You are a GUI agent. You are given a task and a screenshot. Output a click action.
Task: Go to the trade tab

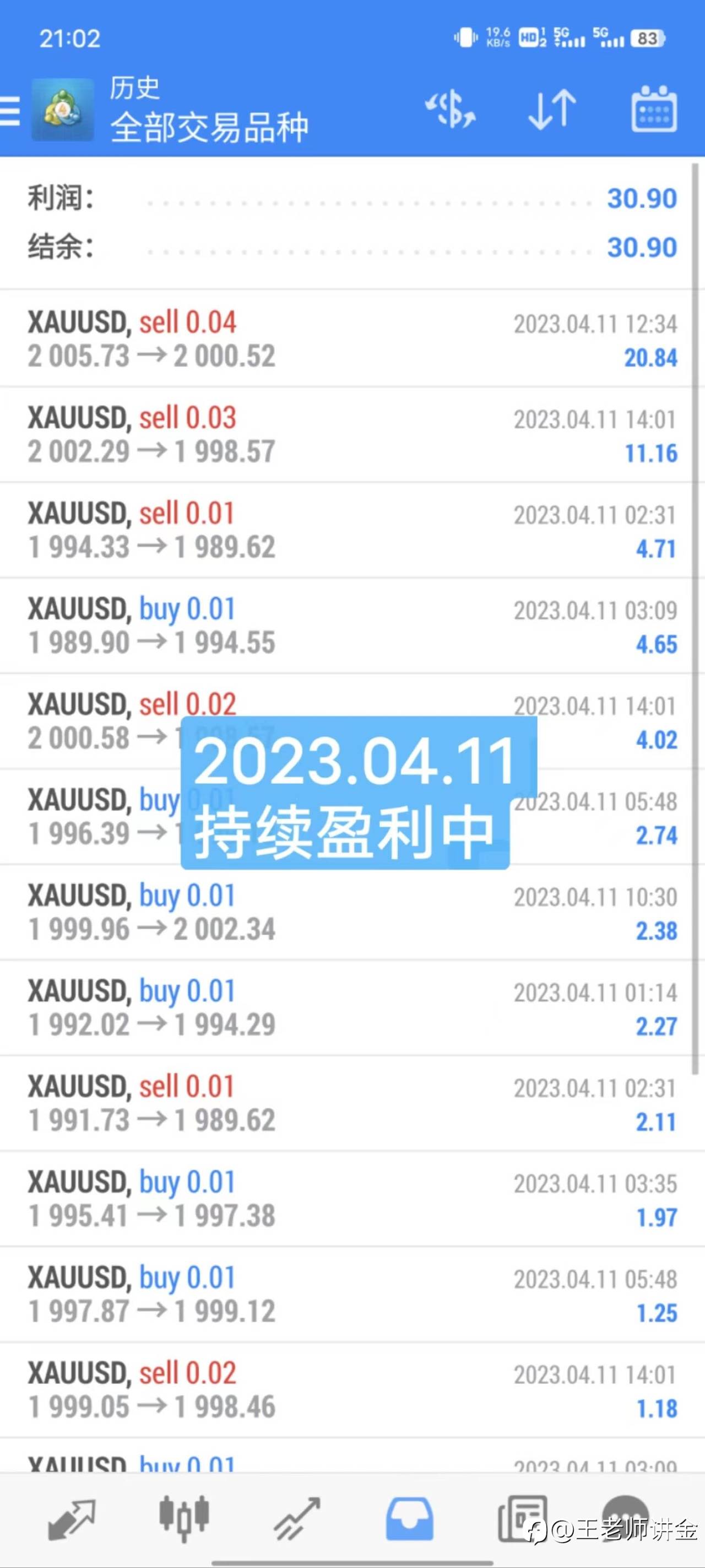click(x=297, y=1519)
